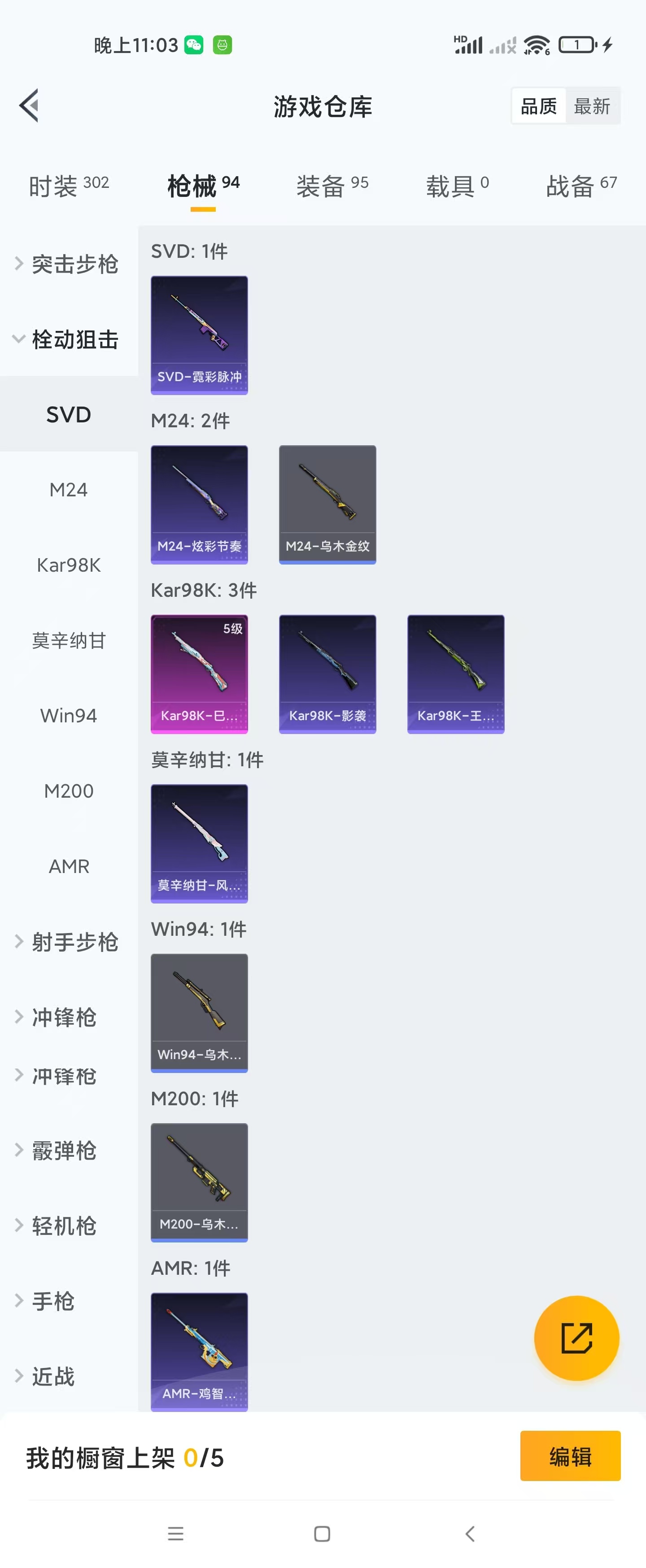
Task: Switch sorting to 品质
Action: pyautogui.click(x=538, y=106)
